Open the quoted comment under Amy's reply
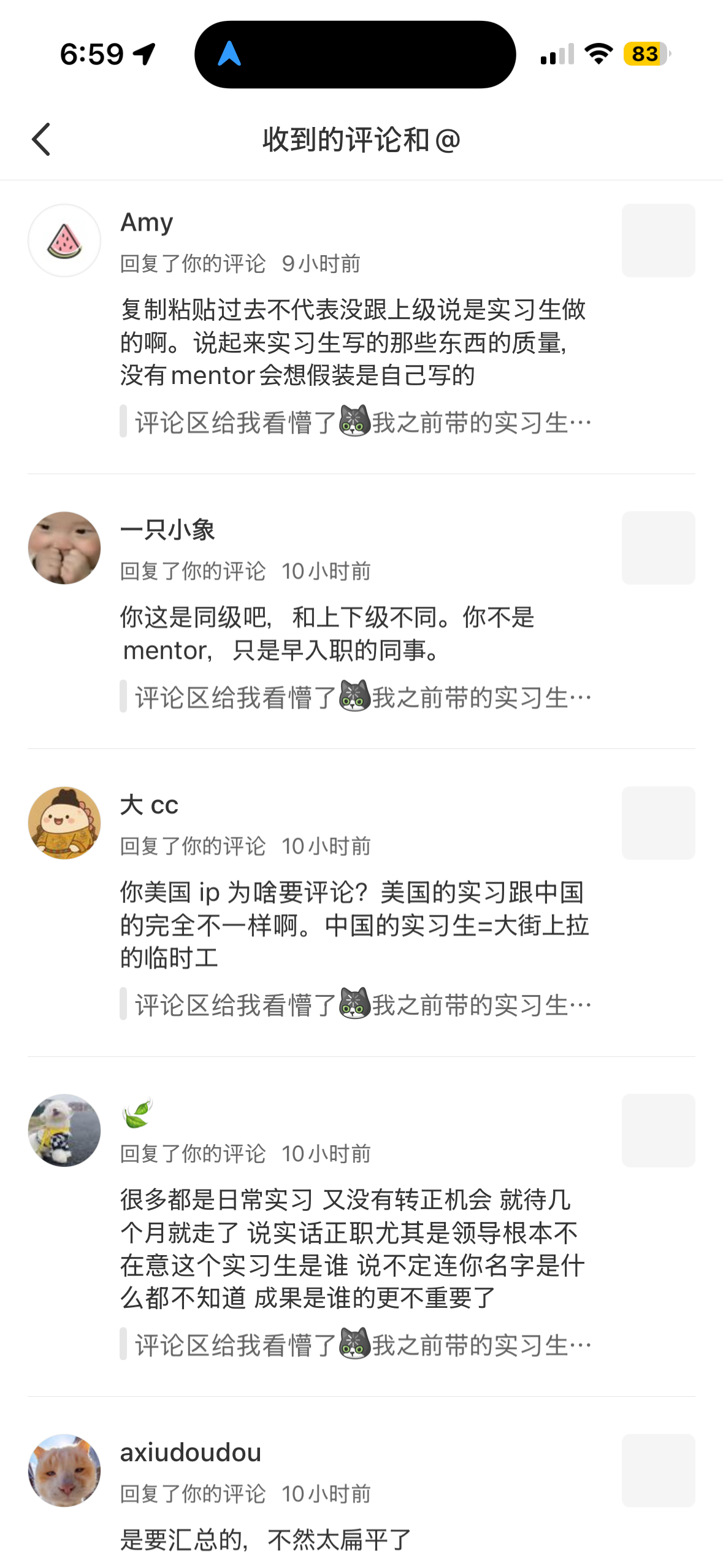The height and width of the screenshot is (1568, 723). (x=362, y=422)
